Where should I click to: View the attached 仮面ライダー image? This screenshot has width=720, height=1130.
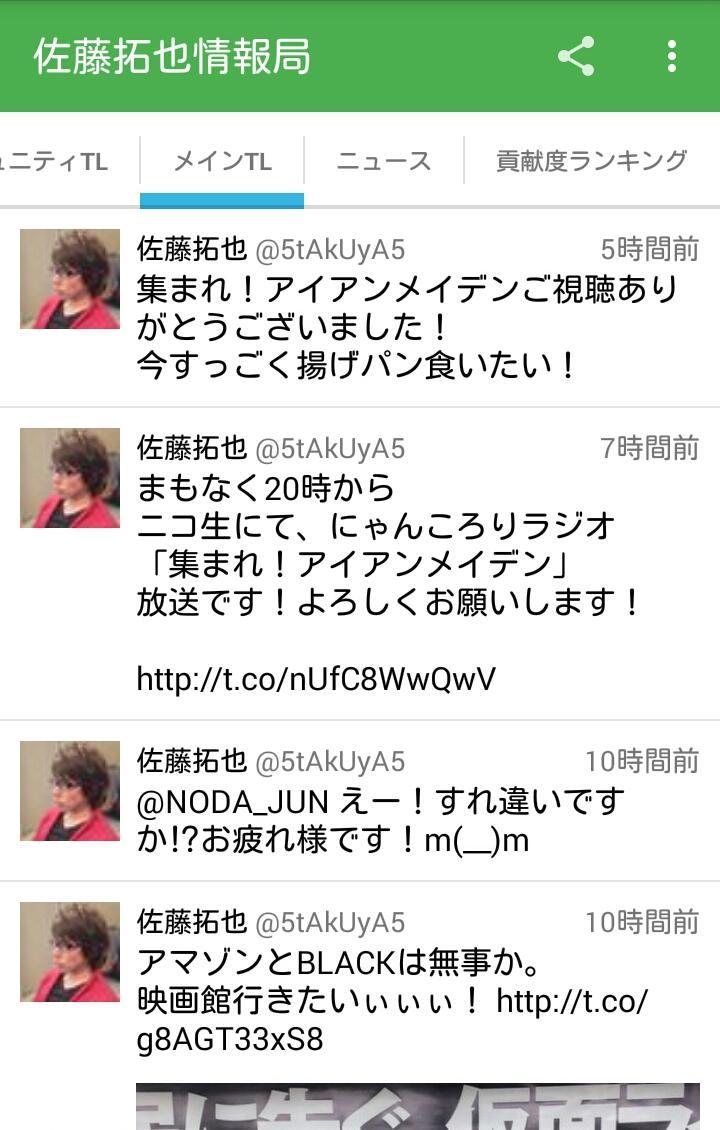pos(418,1105)
